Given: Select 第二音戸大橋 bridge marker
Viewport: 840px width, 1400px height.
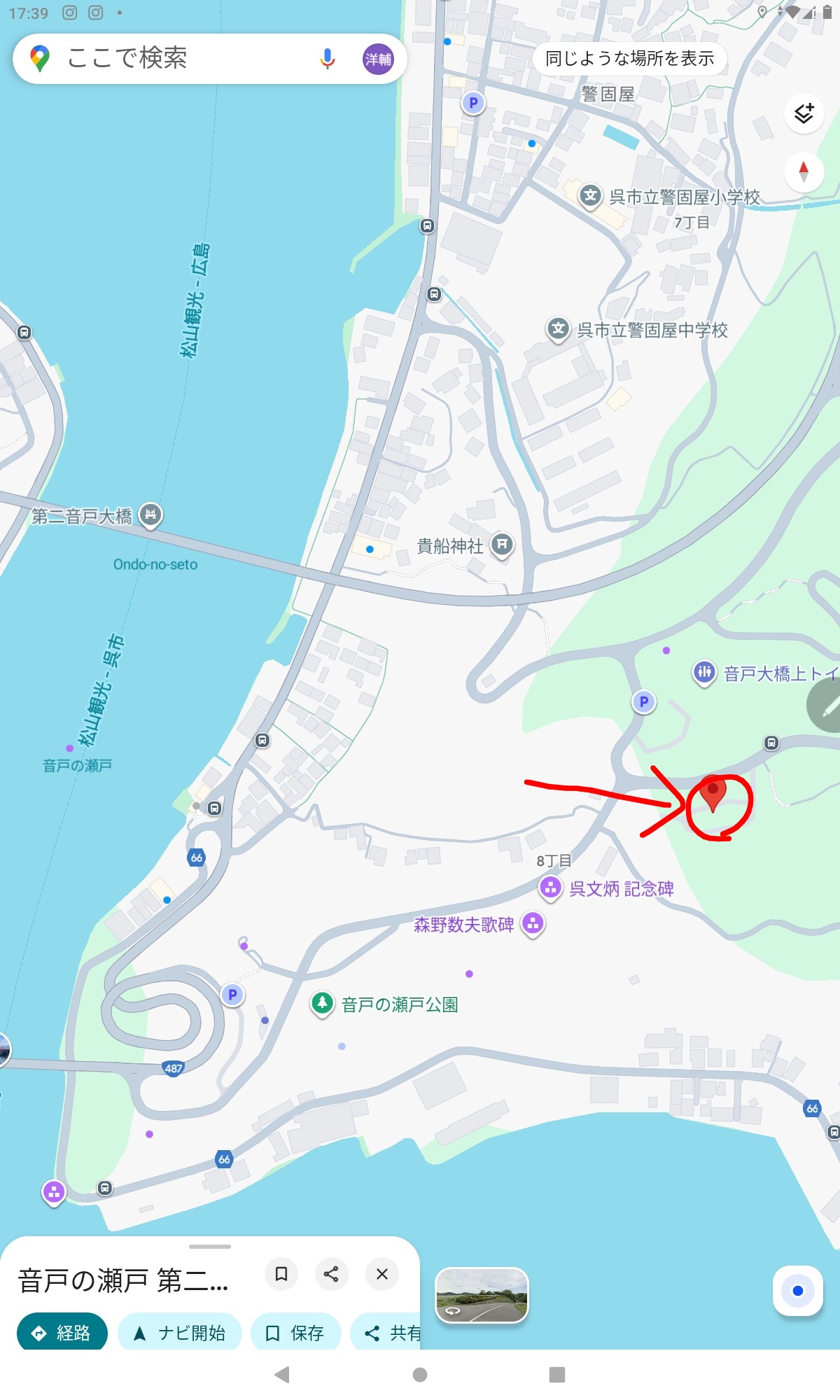Looking at the screenshot, I should [x=150, y=515].
